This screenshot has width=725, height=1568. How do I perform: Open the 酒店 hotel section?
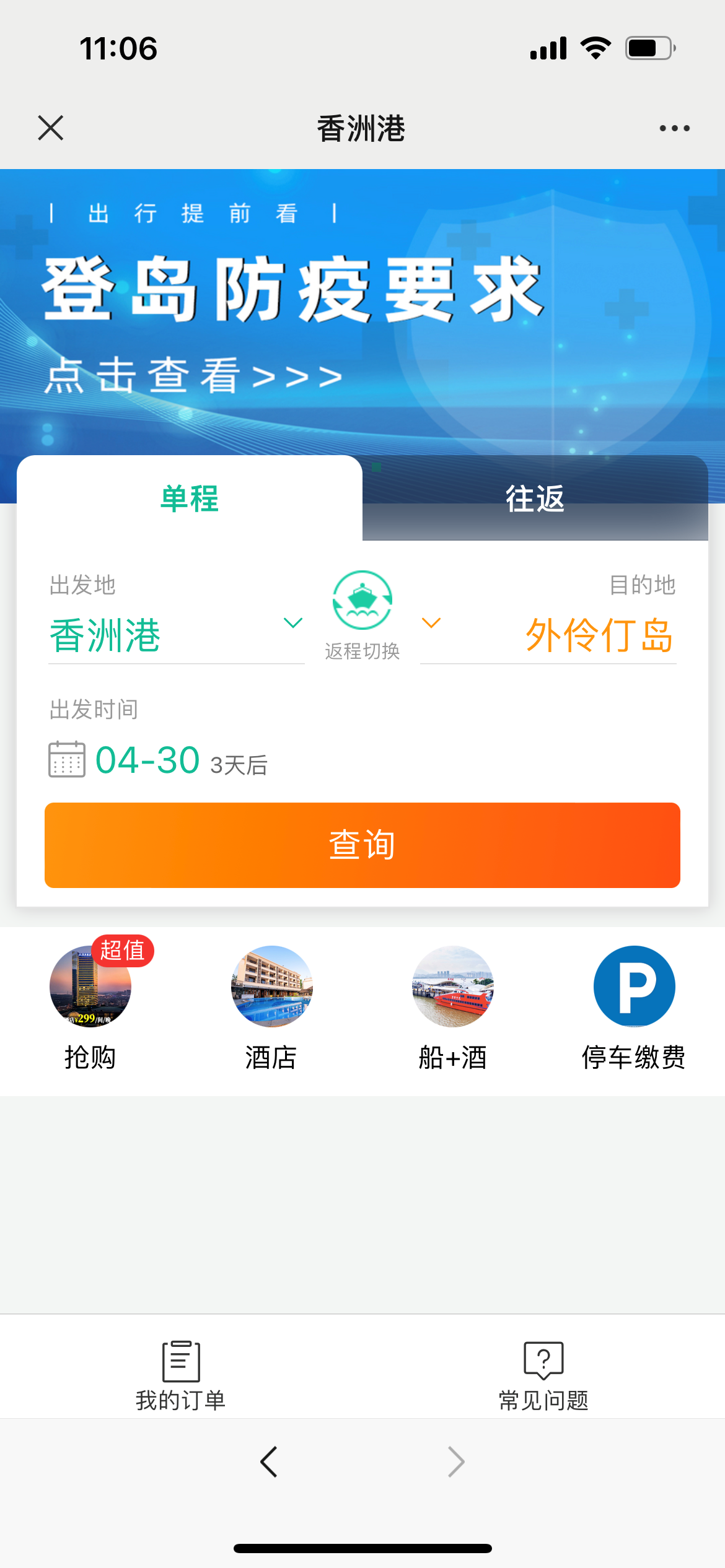pos(271,1008)
